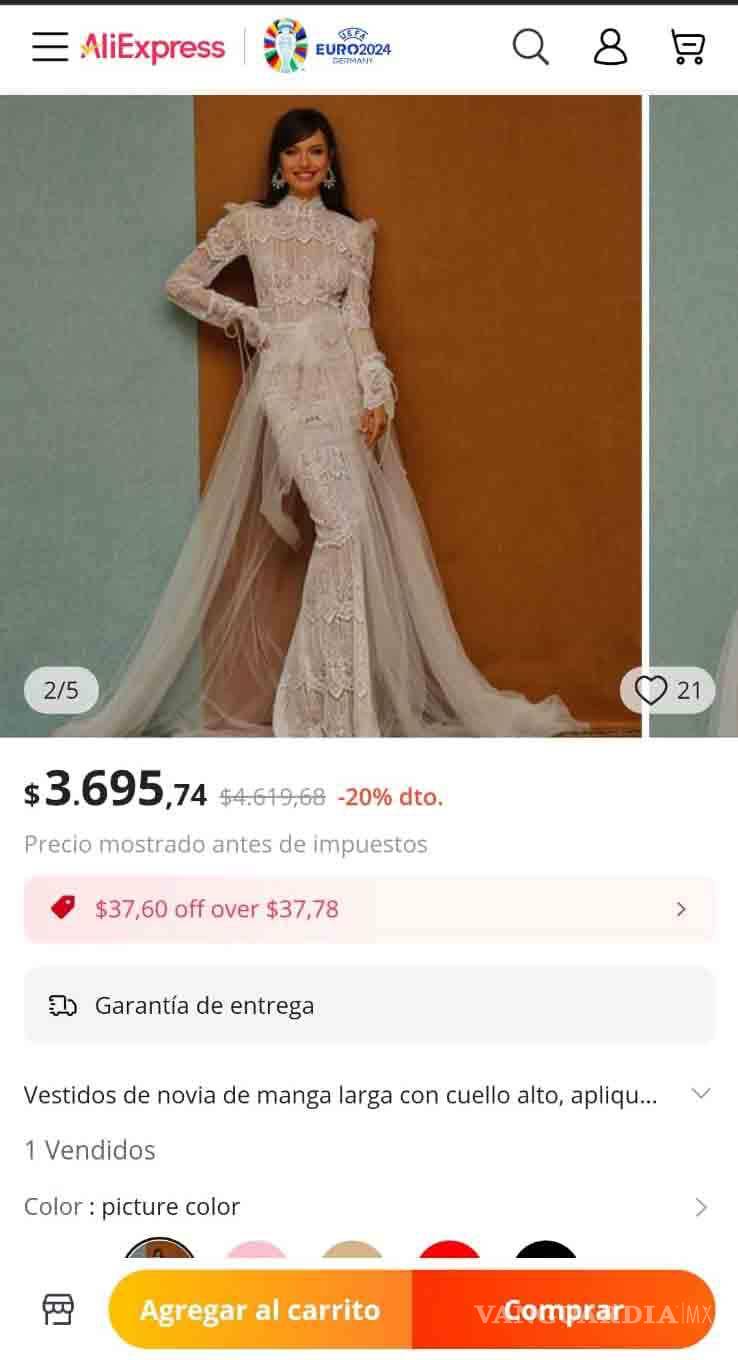Open the user account icon
Image resolution: width=738 pixels, height=1360 pixels.
coord(609,46)
